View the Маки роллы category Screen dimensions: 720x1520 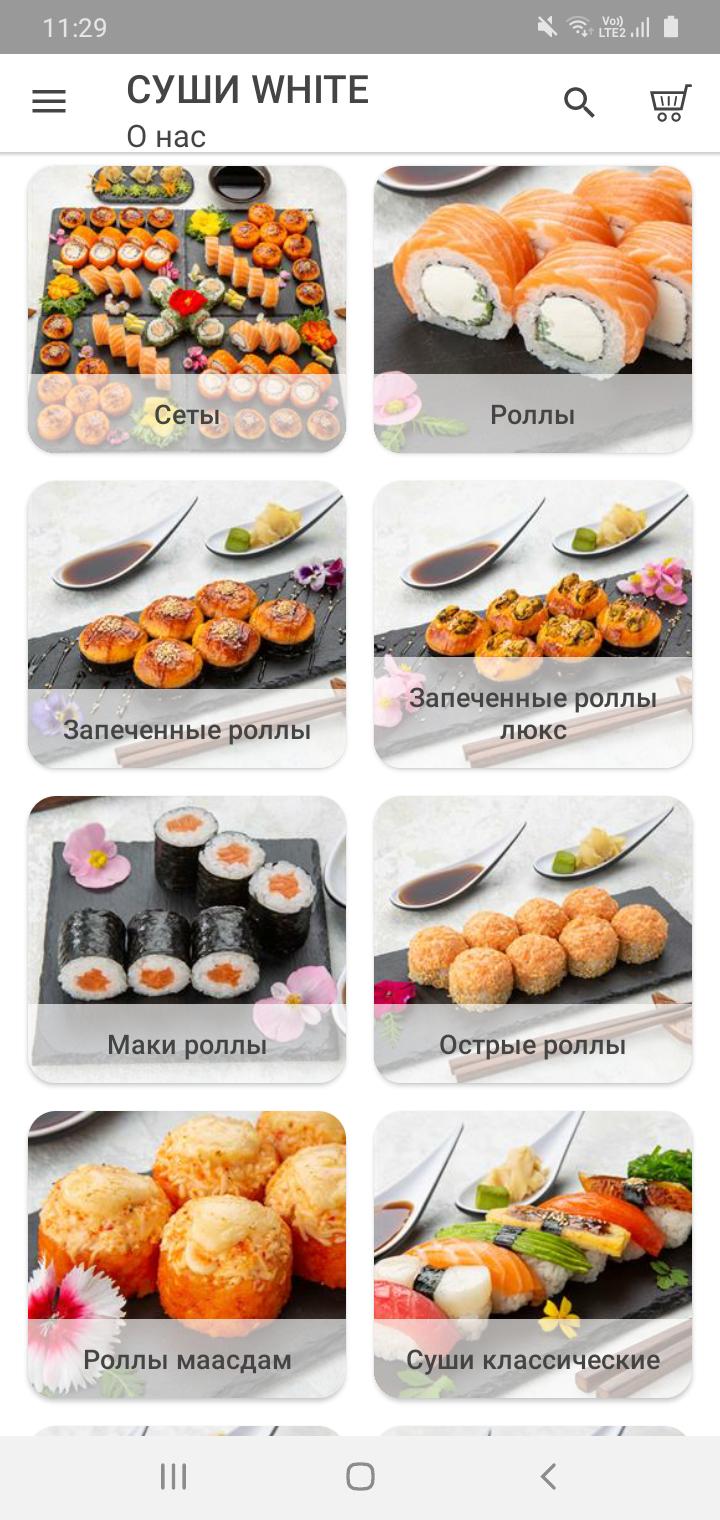tap(187, 940)
